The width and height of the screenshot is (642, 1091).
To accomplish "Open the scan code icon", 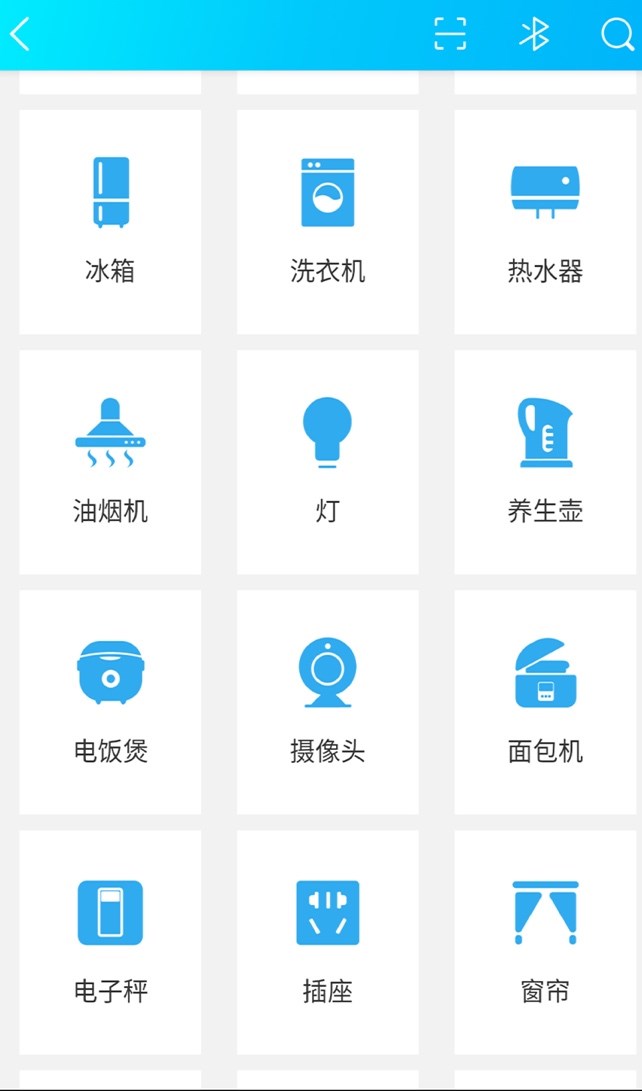I will click(x=450, y=35).
